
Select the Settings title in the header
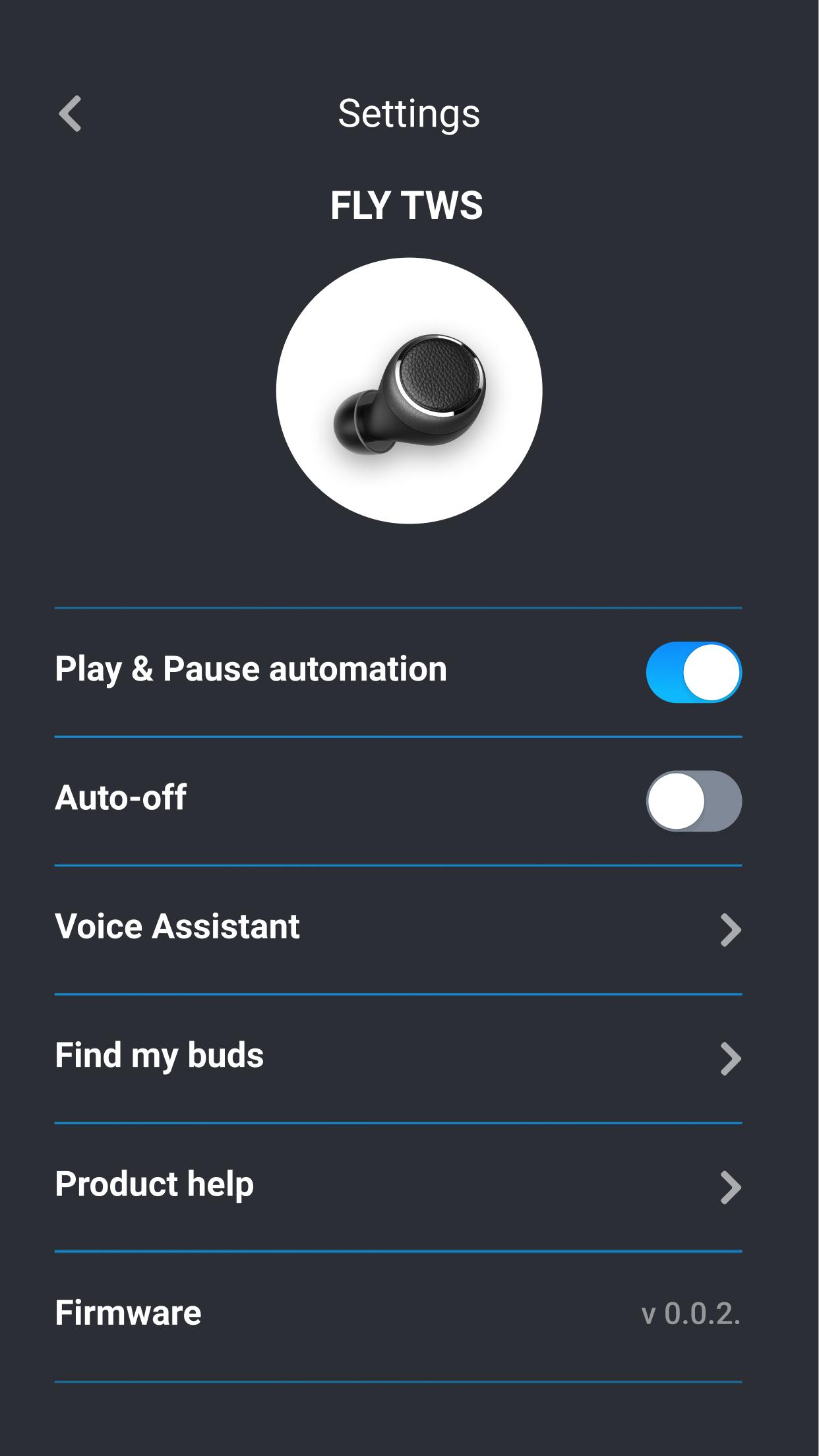(x=409, y=112)
